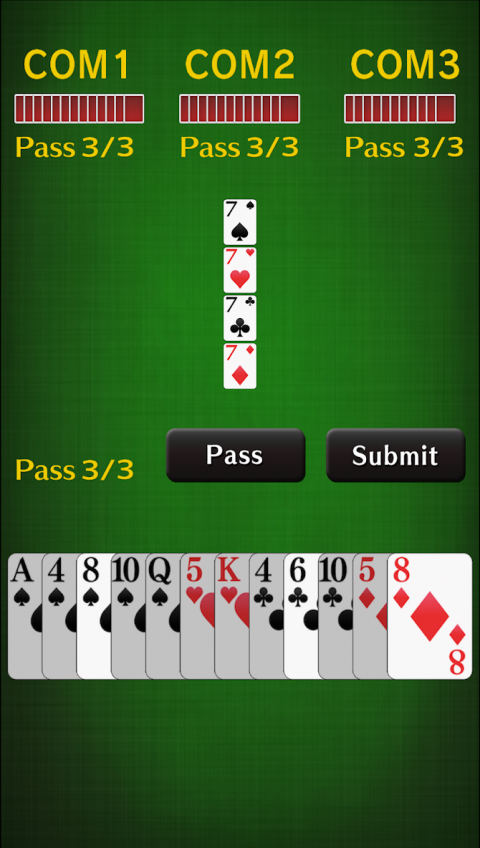
Task: Choose the 8 of diamonds card
Action: pos(430,616)
